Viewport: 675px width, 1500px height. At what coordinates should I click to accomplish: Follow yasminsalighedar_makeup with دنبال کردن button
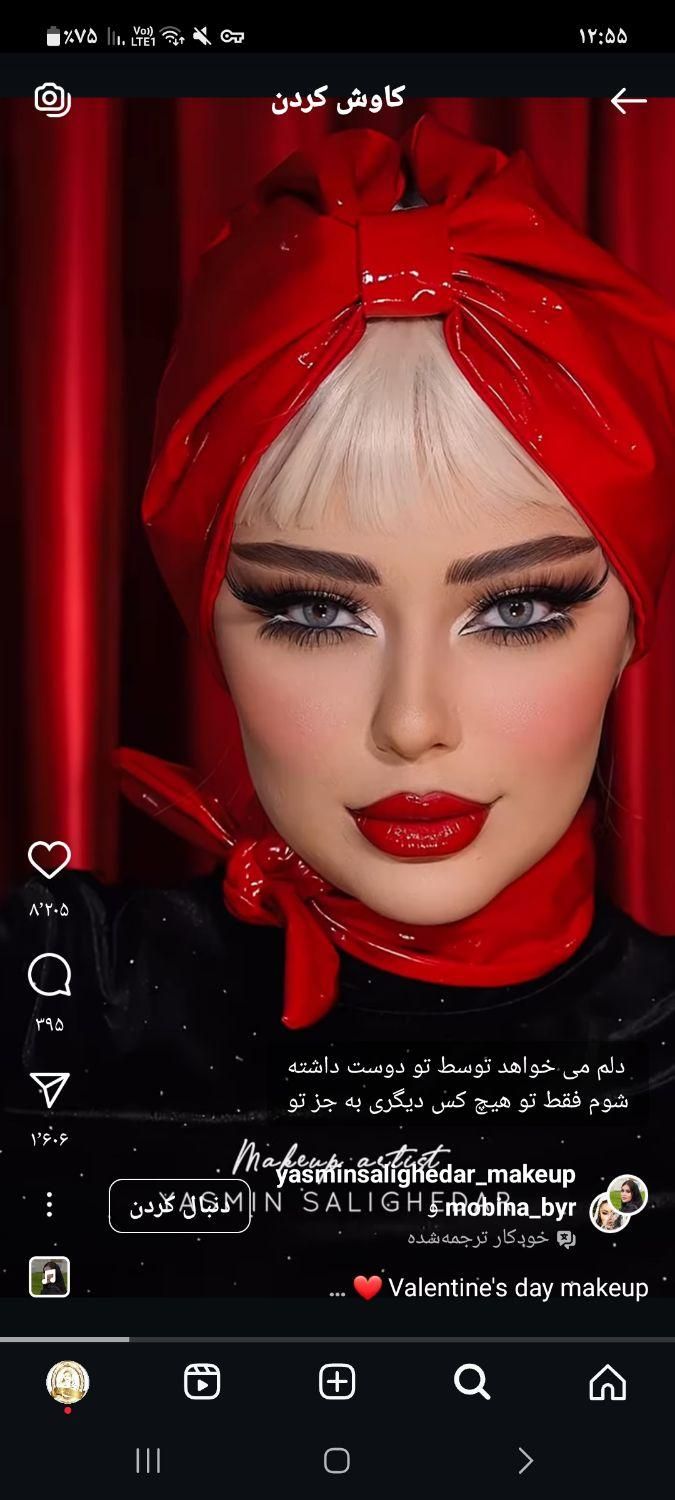180,1206
